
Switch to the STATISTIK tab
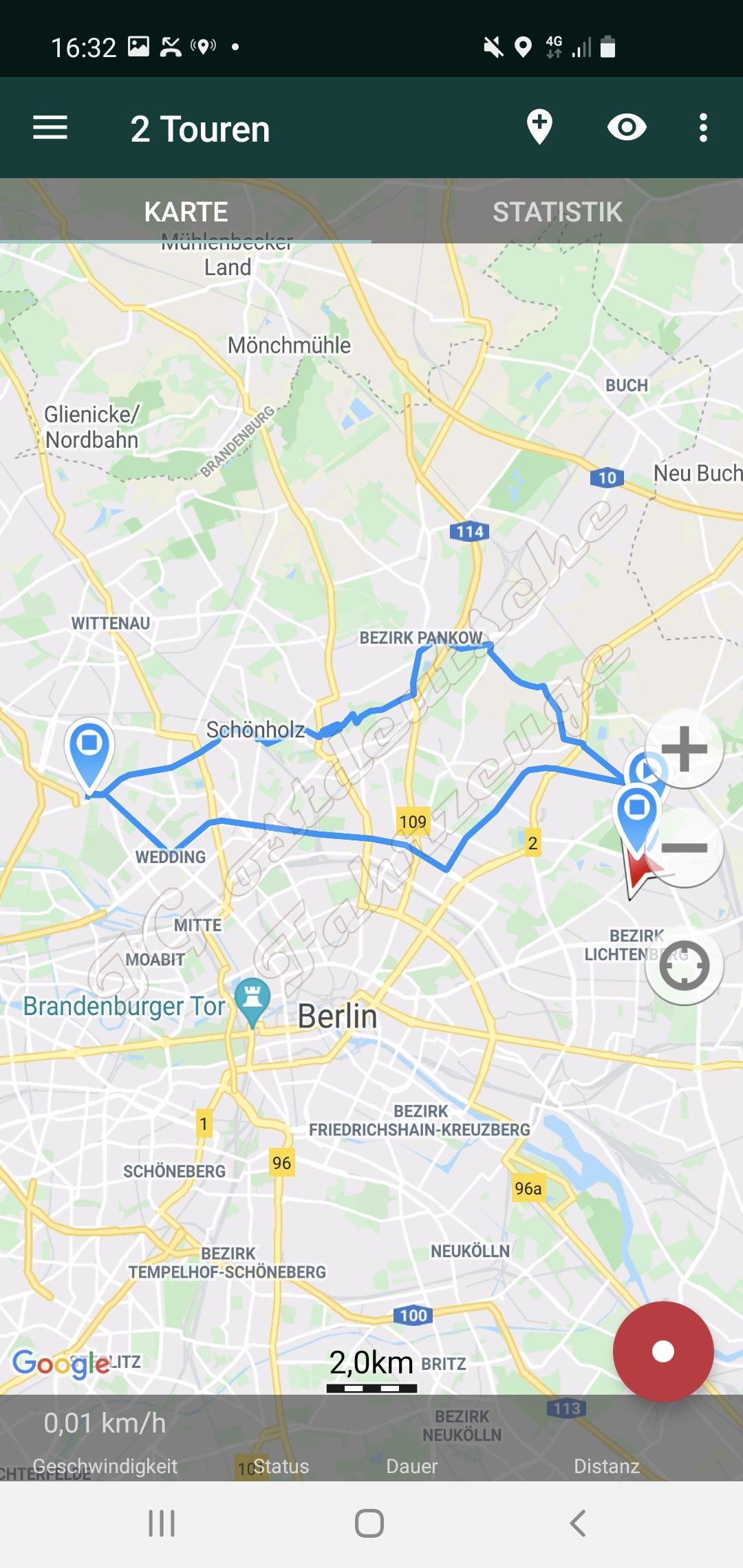coord(557,212)
